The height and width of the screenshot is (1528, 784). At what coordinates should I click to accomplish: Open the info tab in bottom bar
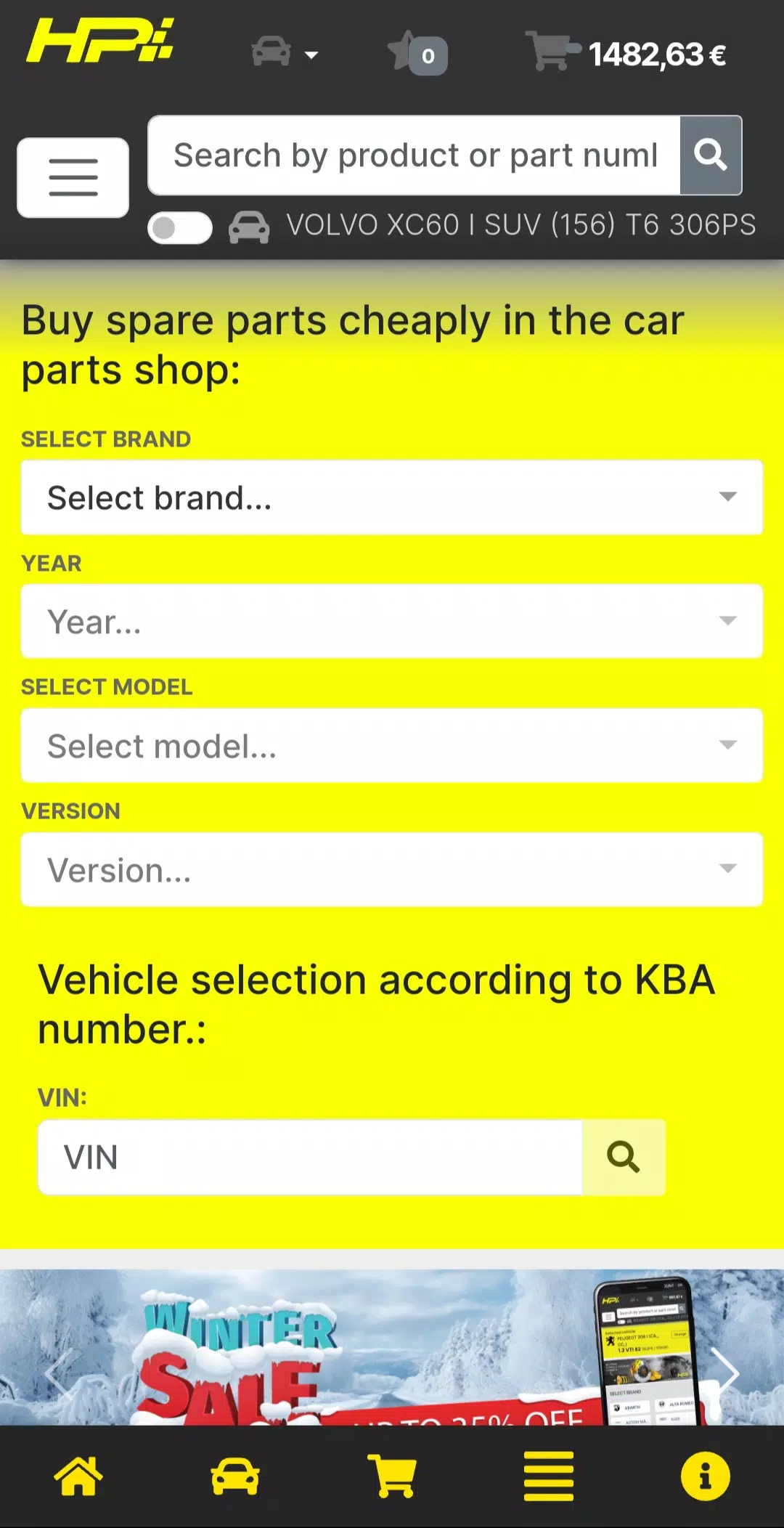(x=705, y=1476)
